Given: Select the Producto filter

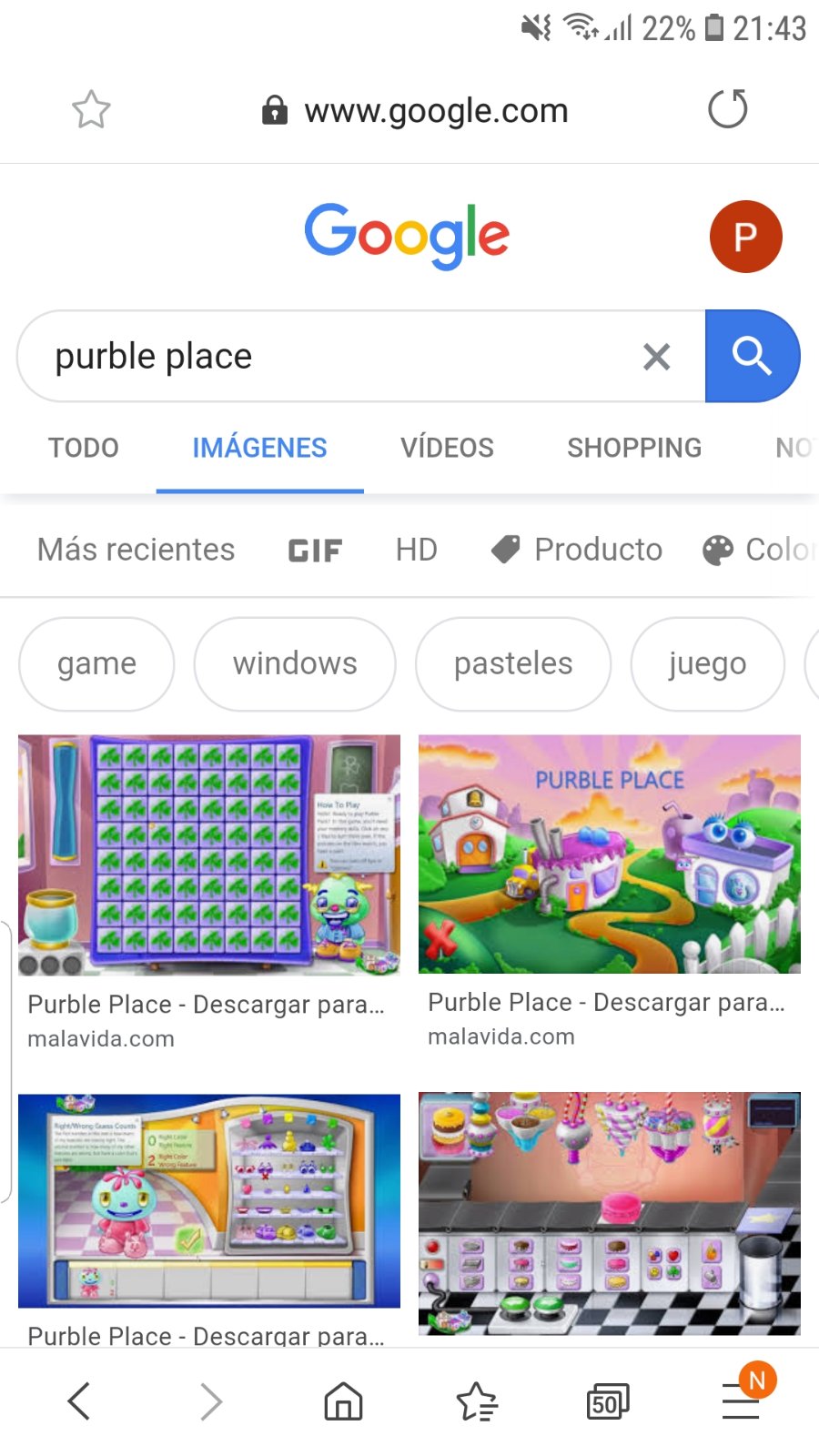Looking at the screenshot, I should 577,550.
